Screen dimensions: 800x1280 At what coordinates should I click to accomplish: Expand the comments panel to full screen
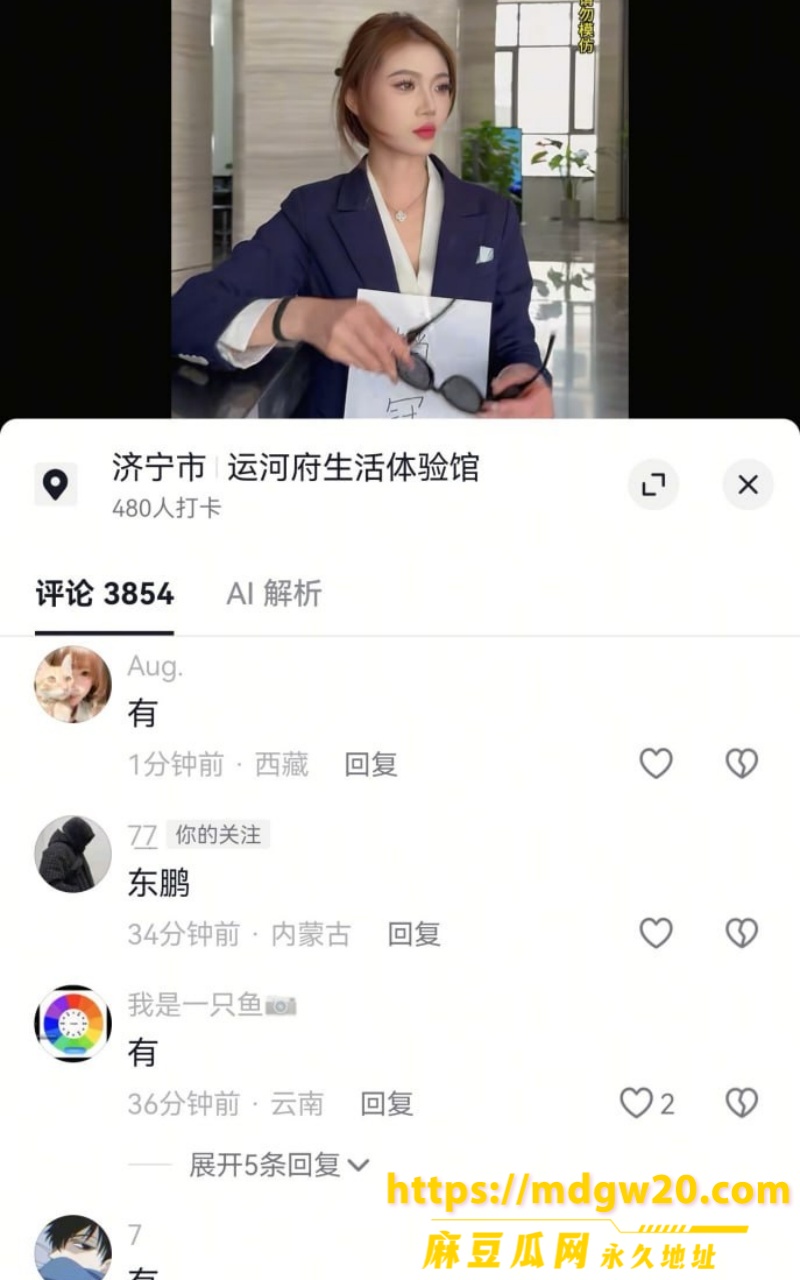[653, 485]
